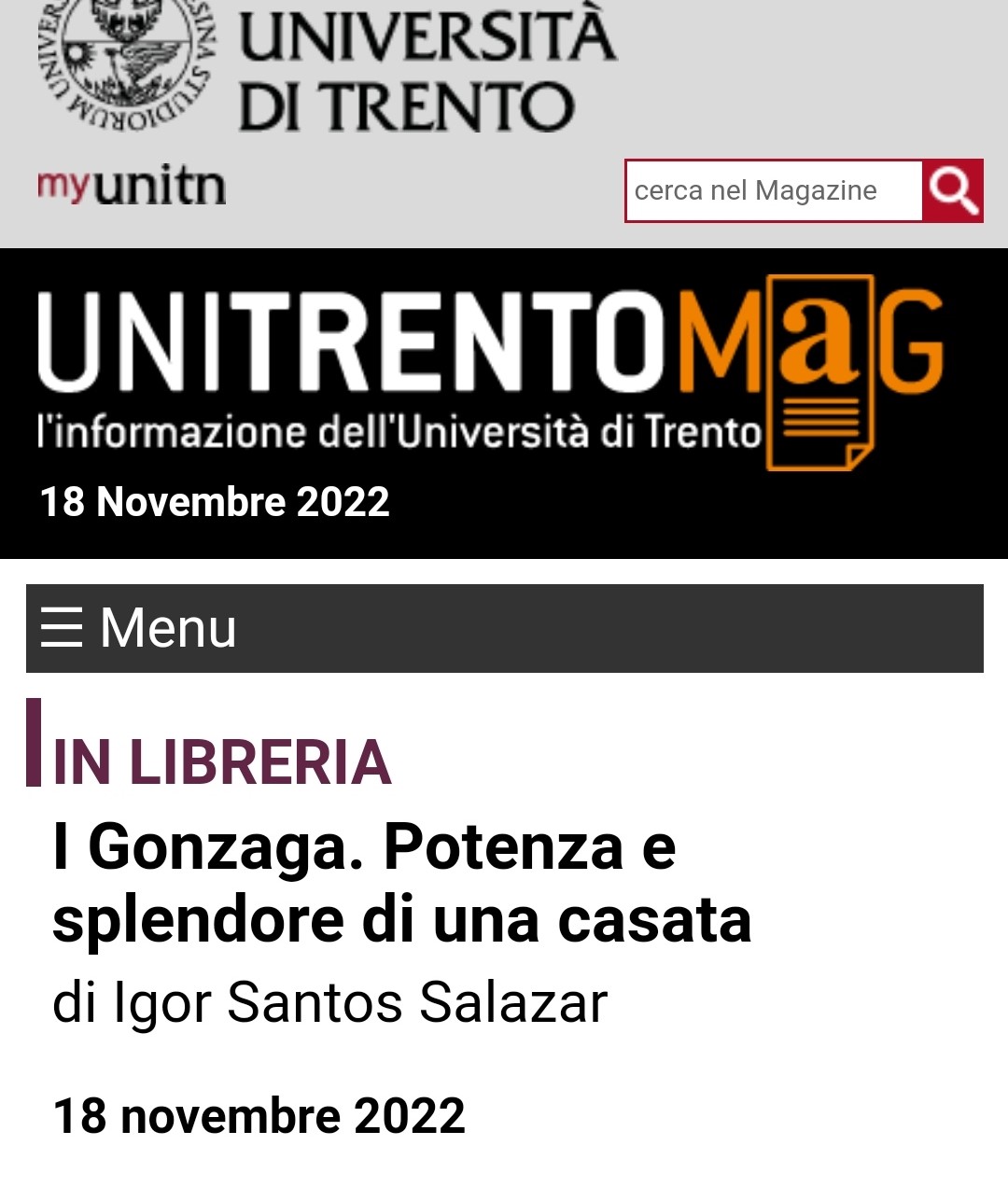Screen dimensions: 1008x1201
Task: Open the IN LIBRERIA section
Action: (x=222, y=761)
